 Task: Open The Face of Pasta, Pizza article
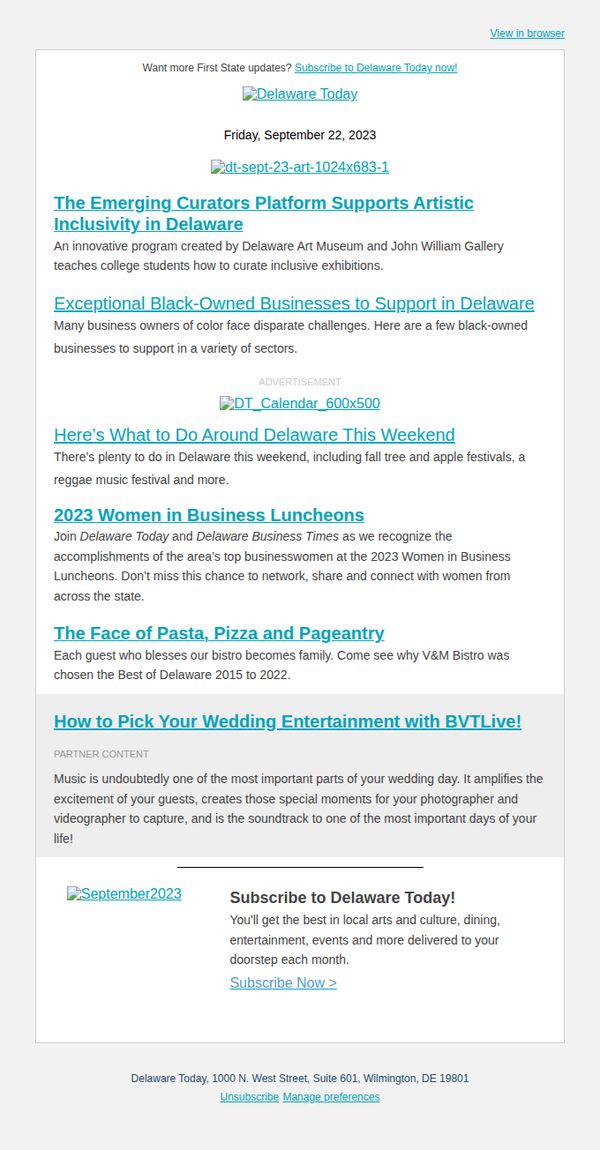click(x=219, y=633)
